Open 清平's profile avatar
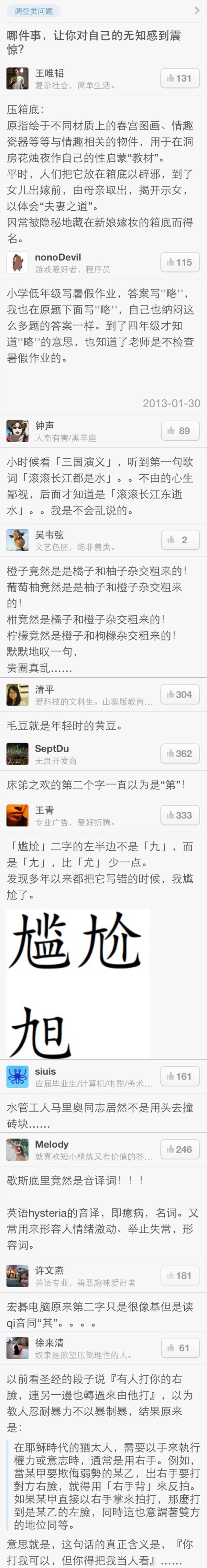Viewport: 207px width, 1568px height. pos(17,694)
